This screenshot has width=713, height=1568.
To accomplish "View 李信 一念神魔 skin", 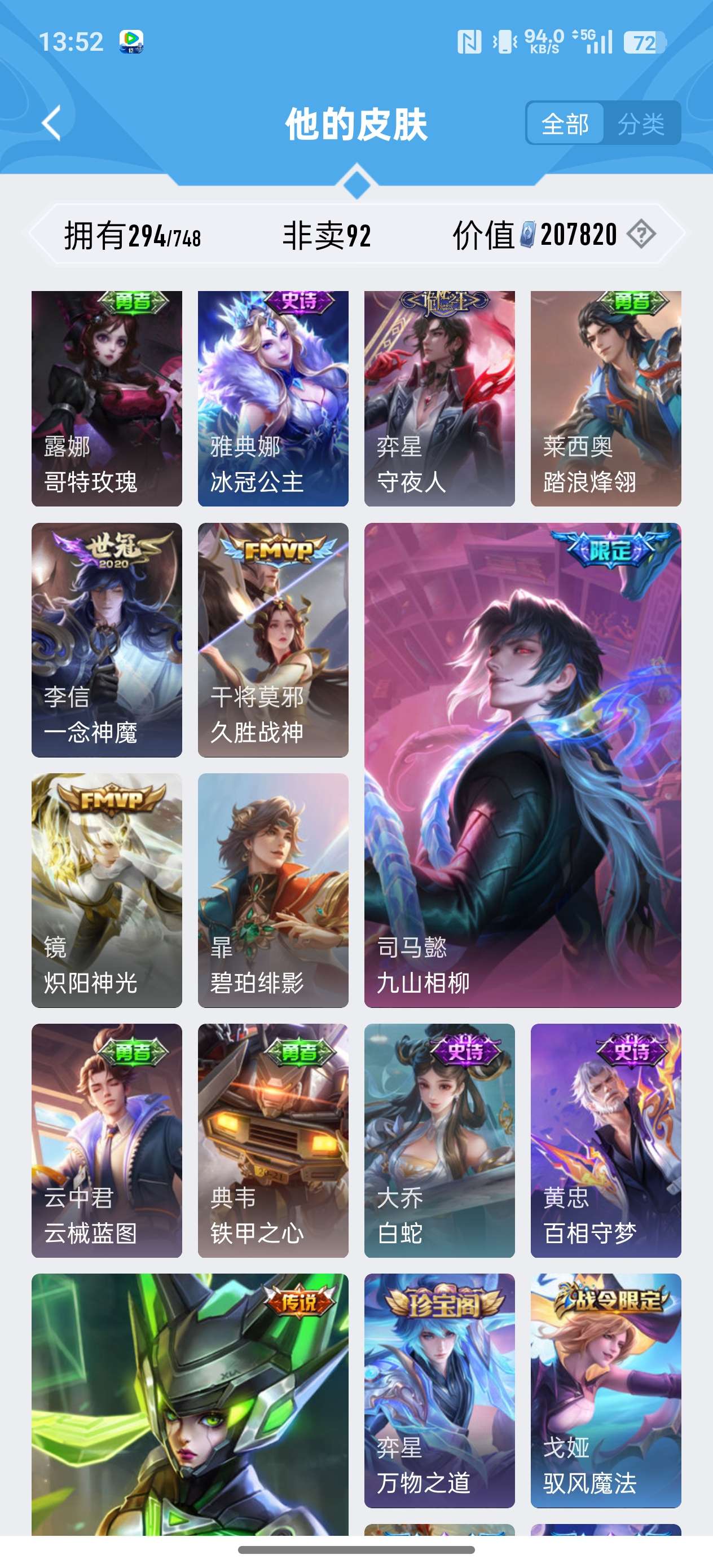I will (x=107, y=640).
